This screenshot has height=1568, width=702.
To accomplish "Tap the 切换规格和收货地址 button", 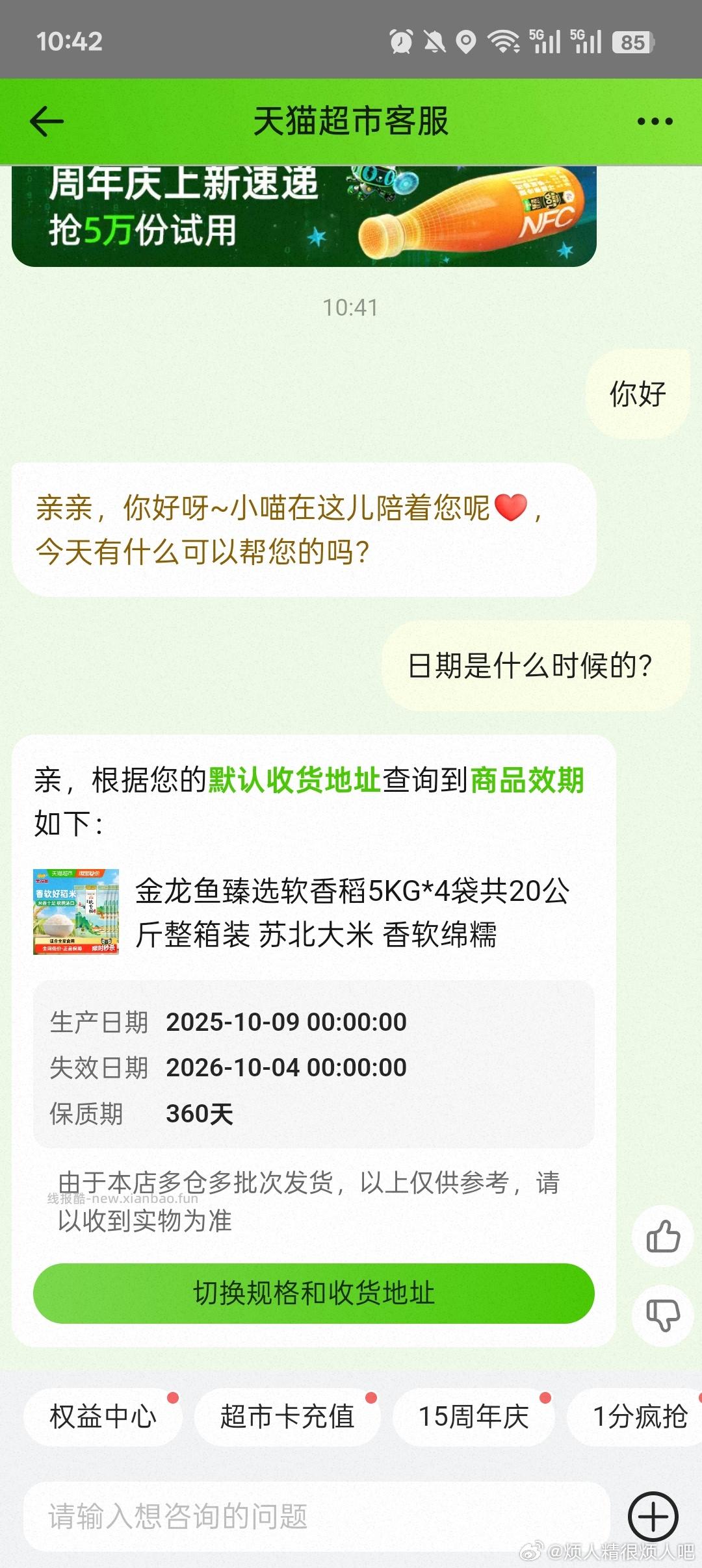I will pos(313,1293).
